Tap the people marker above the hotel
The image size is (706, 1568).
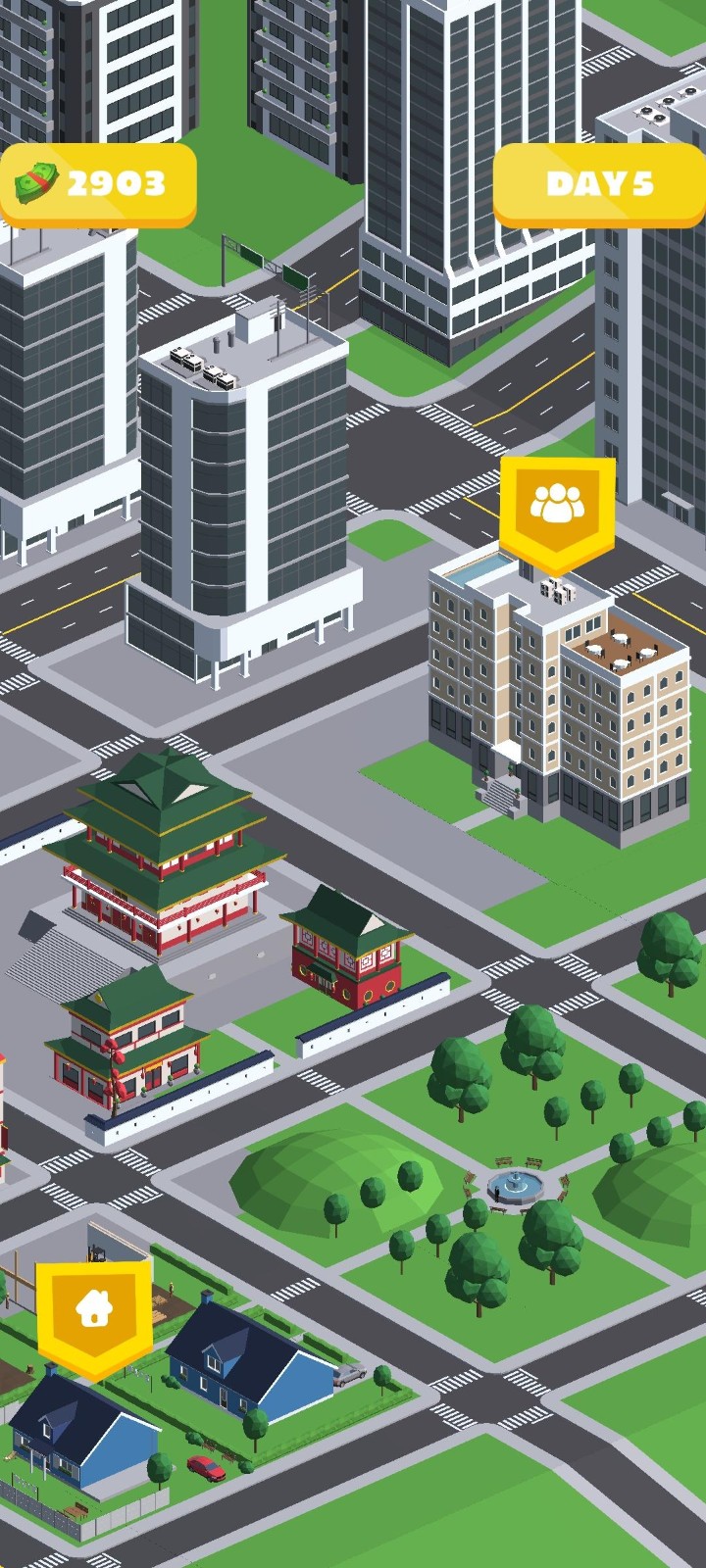[557, 508]
